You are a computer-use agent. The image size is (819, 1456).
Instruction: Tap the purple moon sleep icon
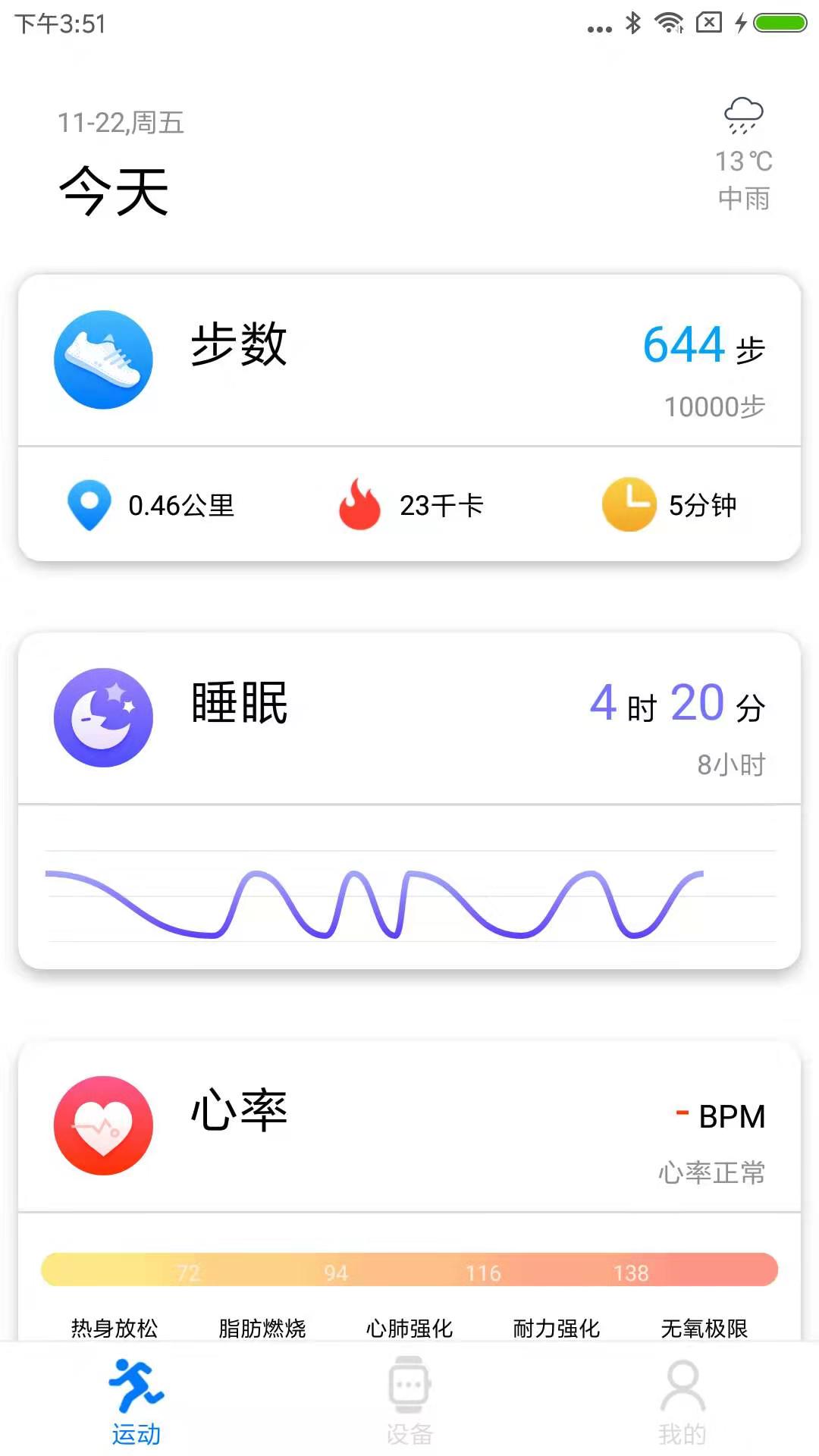[x=102, y=717]
